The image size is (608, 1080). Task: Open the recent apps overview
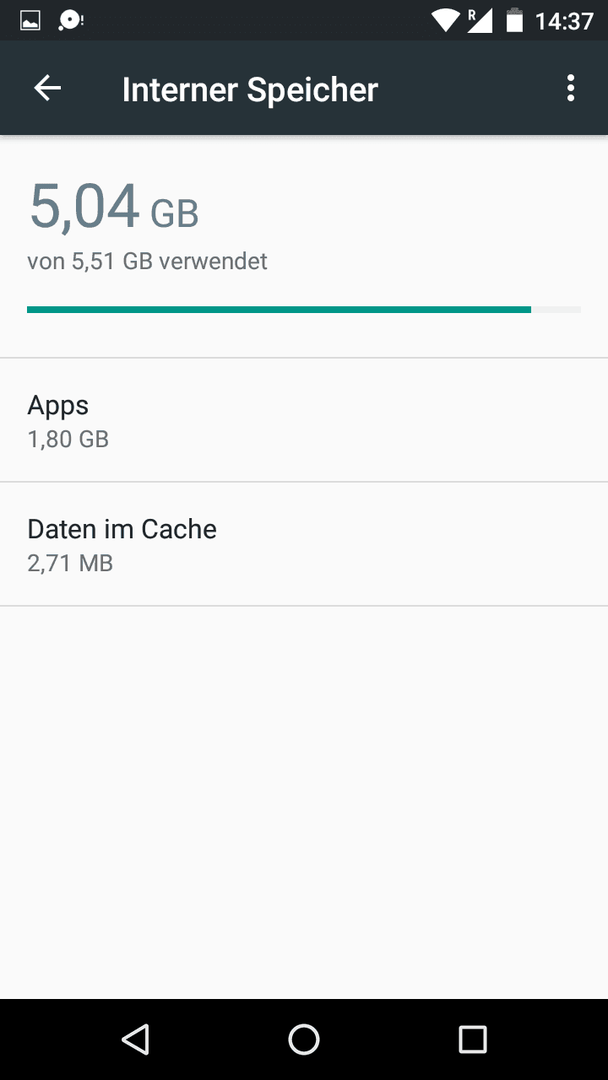click(x=472, y=1039)
